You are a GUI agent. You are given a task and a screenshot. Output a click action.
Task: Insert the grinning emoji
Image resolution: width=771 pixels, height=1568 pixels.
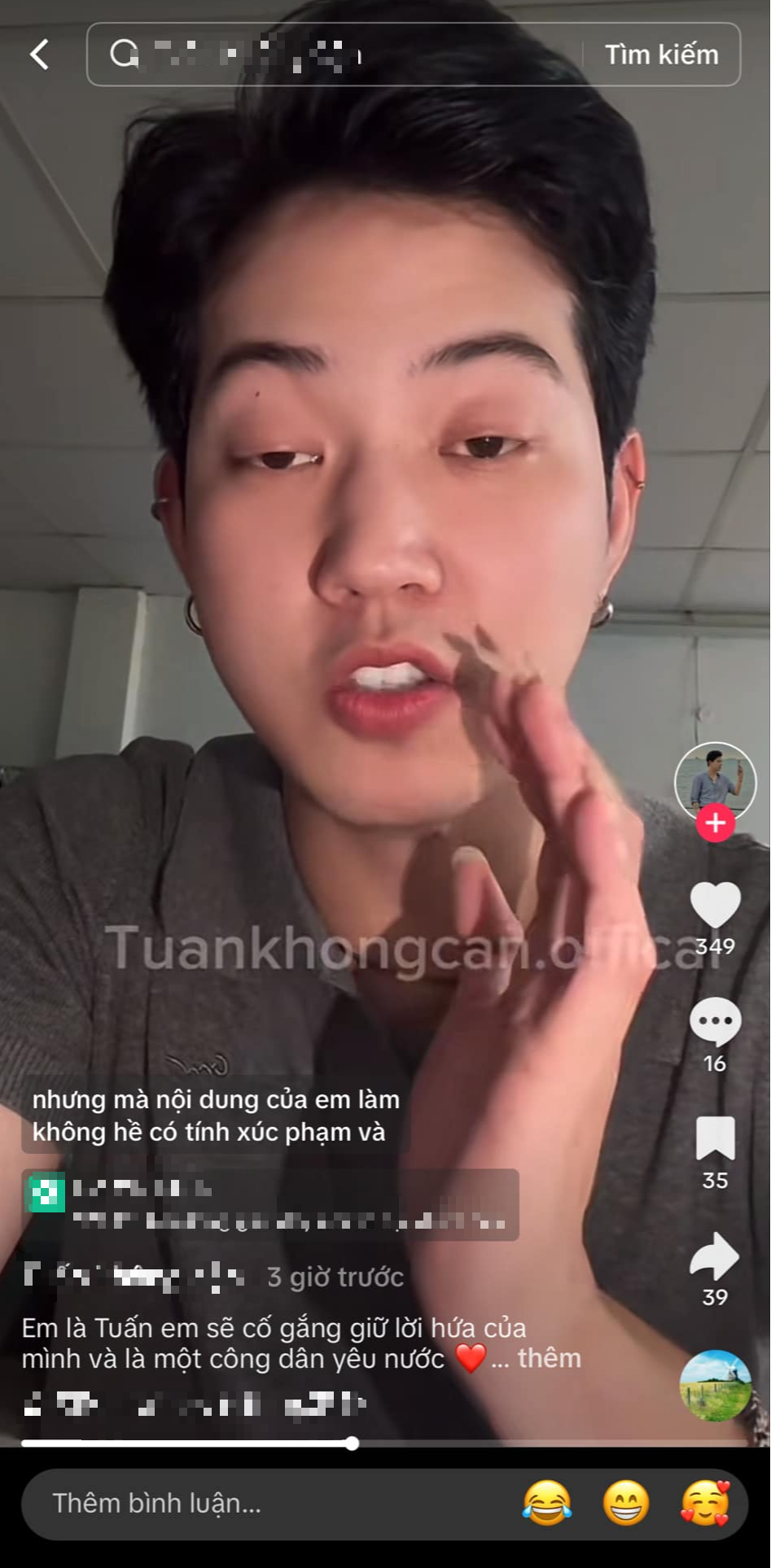(x=626, y=1503)
